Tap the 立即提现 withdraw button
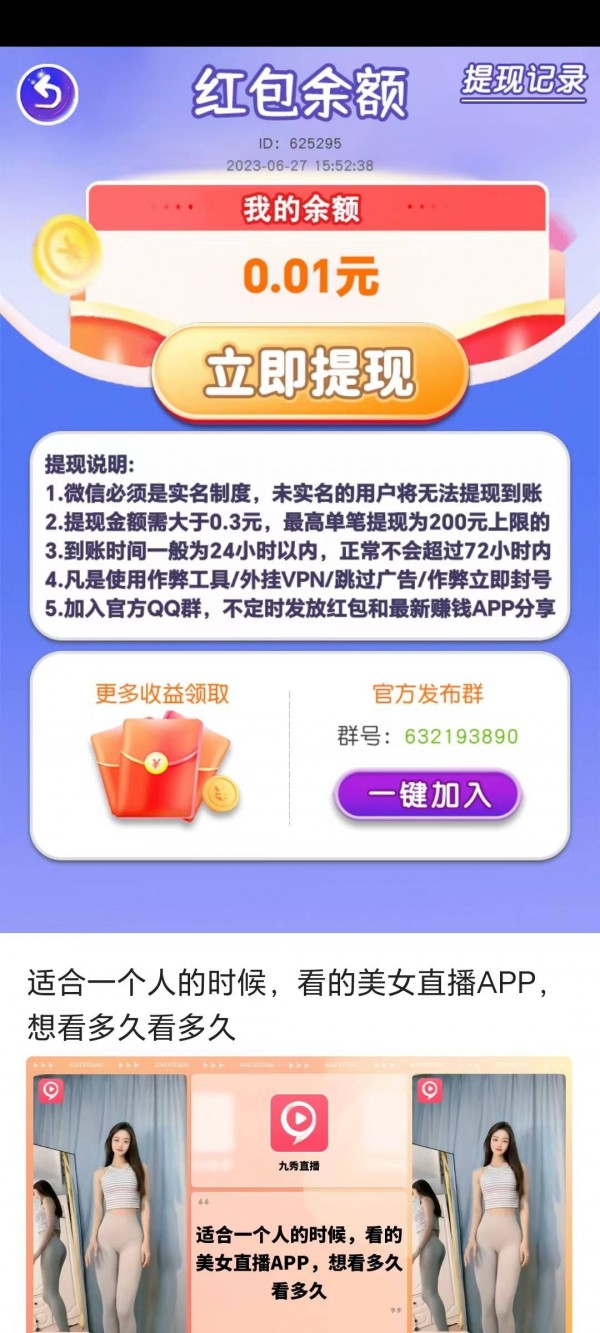600x1333 pixels. coord(309,373)
